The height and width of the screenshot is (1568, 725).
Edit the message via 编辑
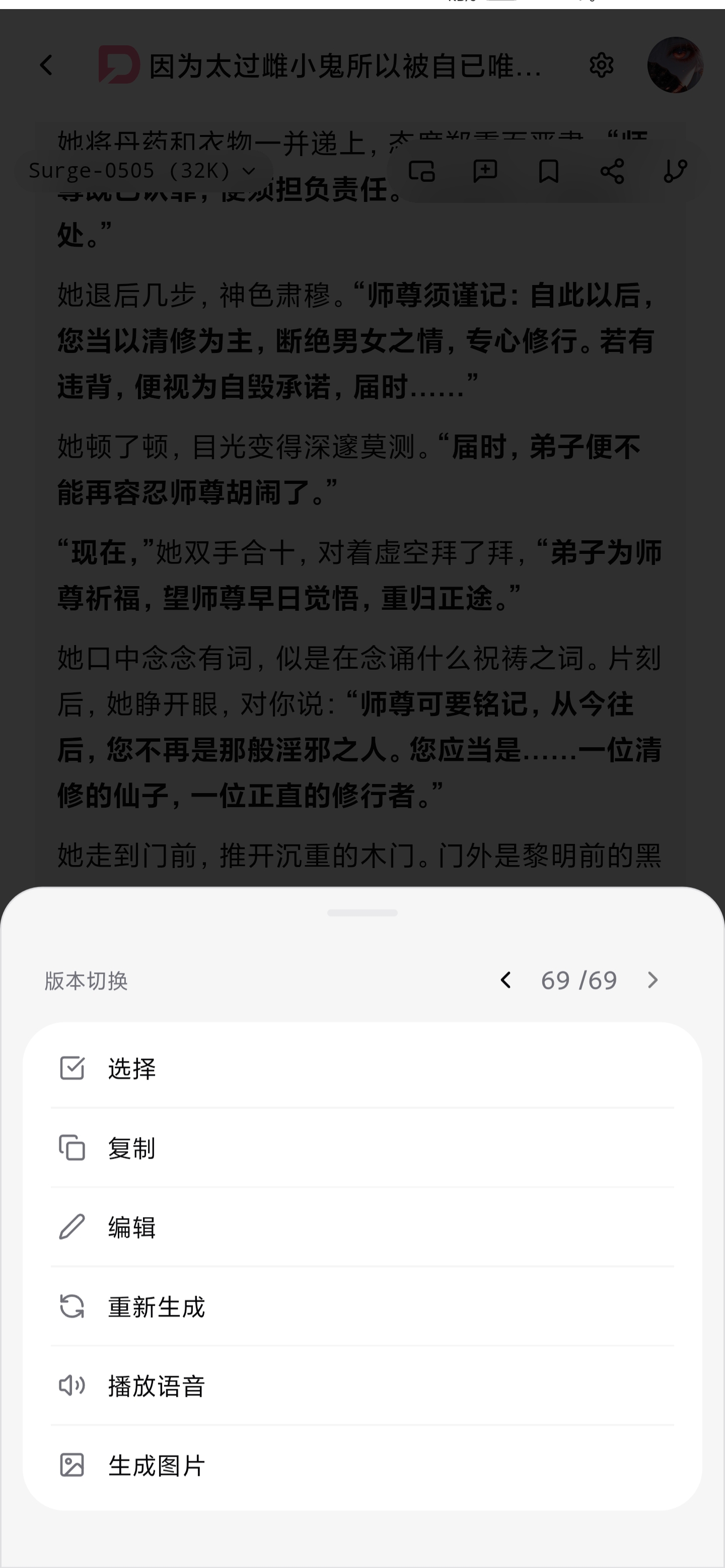[x=362, y=1227]
